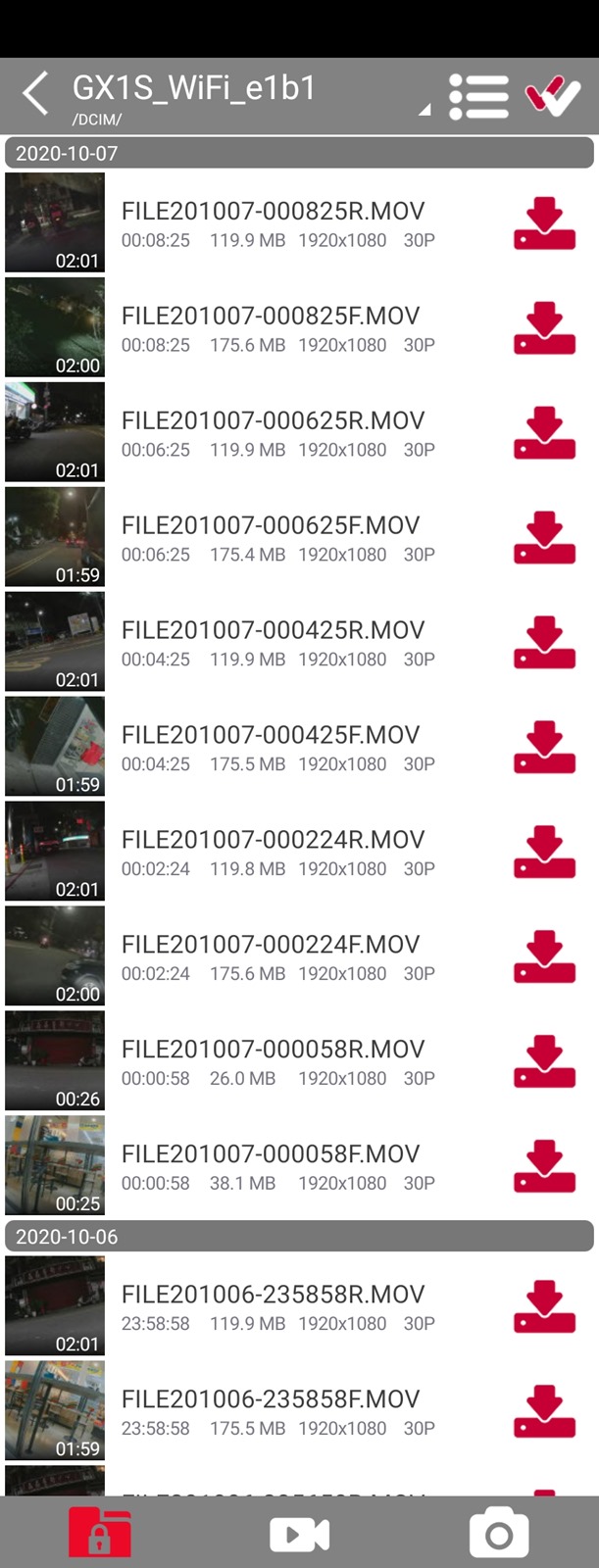Switch to the locked files tab
This screenshot has height=1568, width=599.
[99, 1533]
